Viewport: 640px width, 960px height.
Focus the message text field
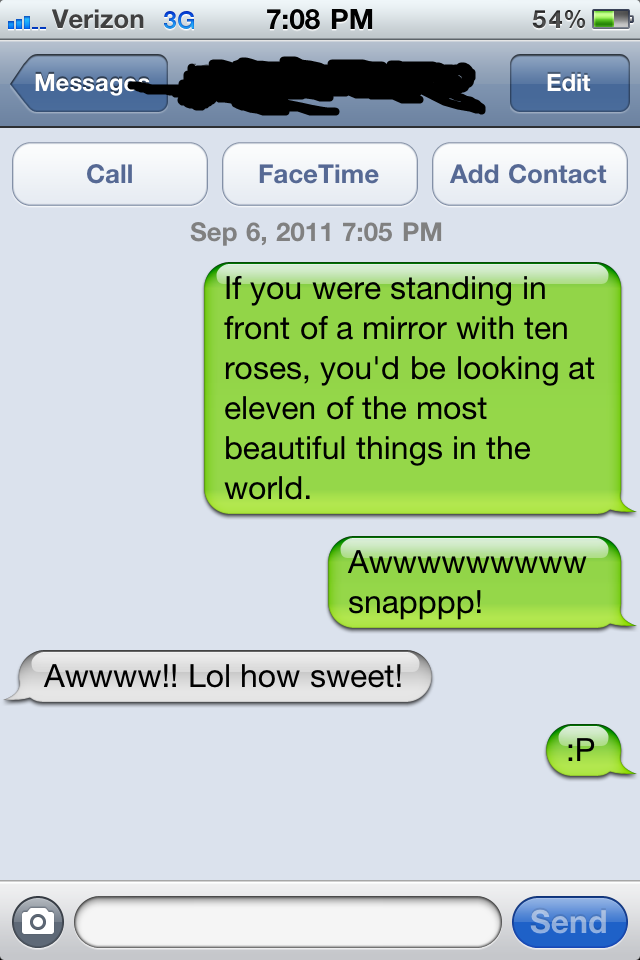point(288,922)
